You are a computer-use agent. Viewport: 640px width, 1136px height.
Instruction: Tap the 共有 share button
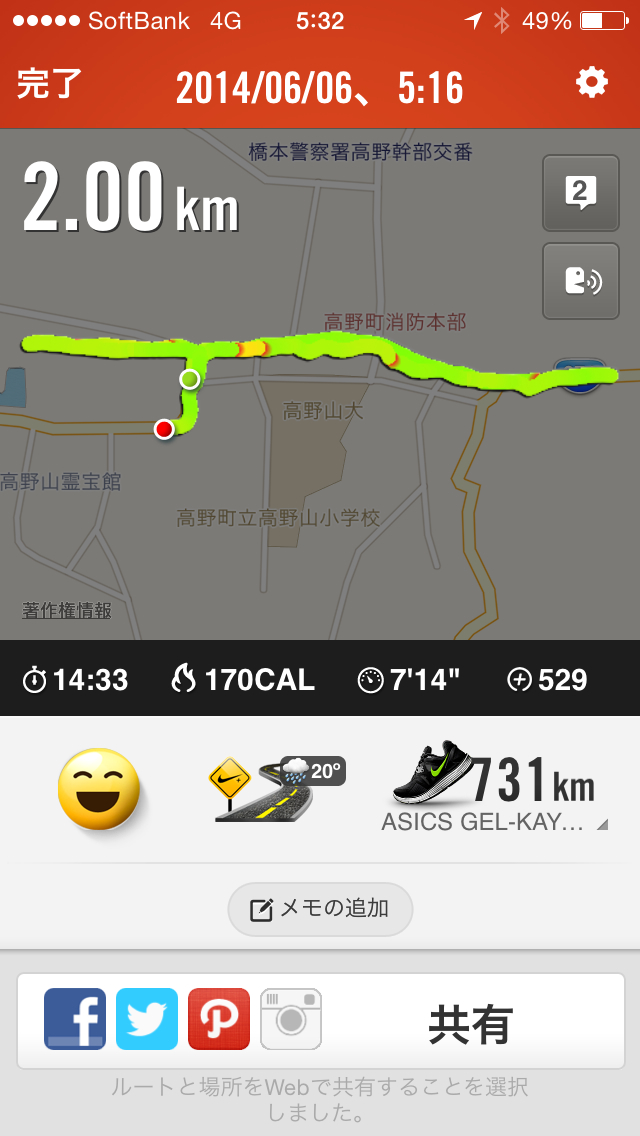[470, 1023]
